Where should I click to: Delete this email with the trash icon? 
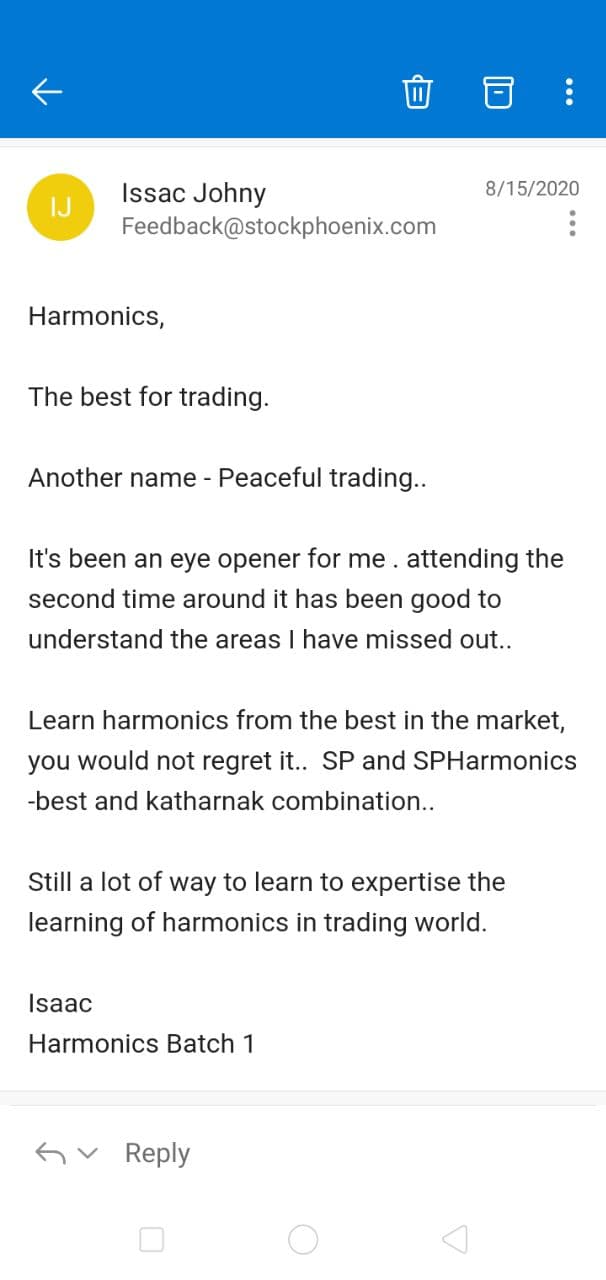(x=417, y=92)
